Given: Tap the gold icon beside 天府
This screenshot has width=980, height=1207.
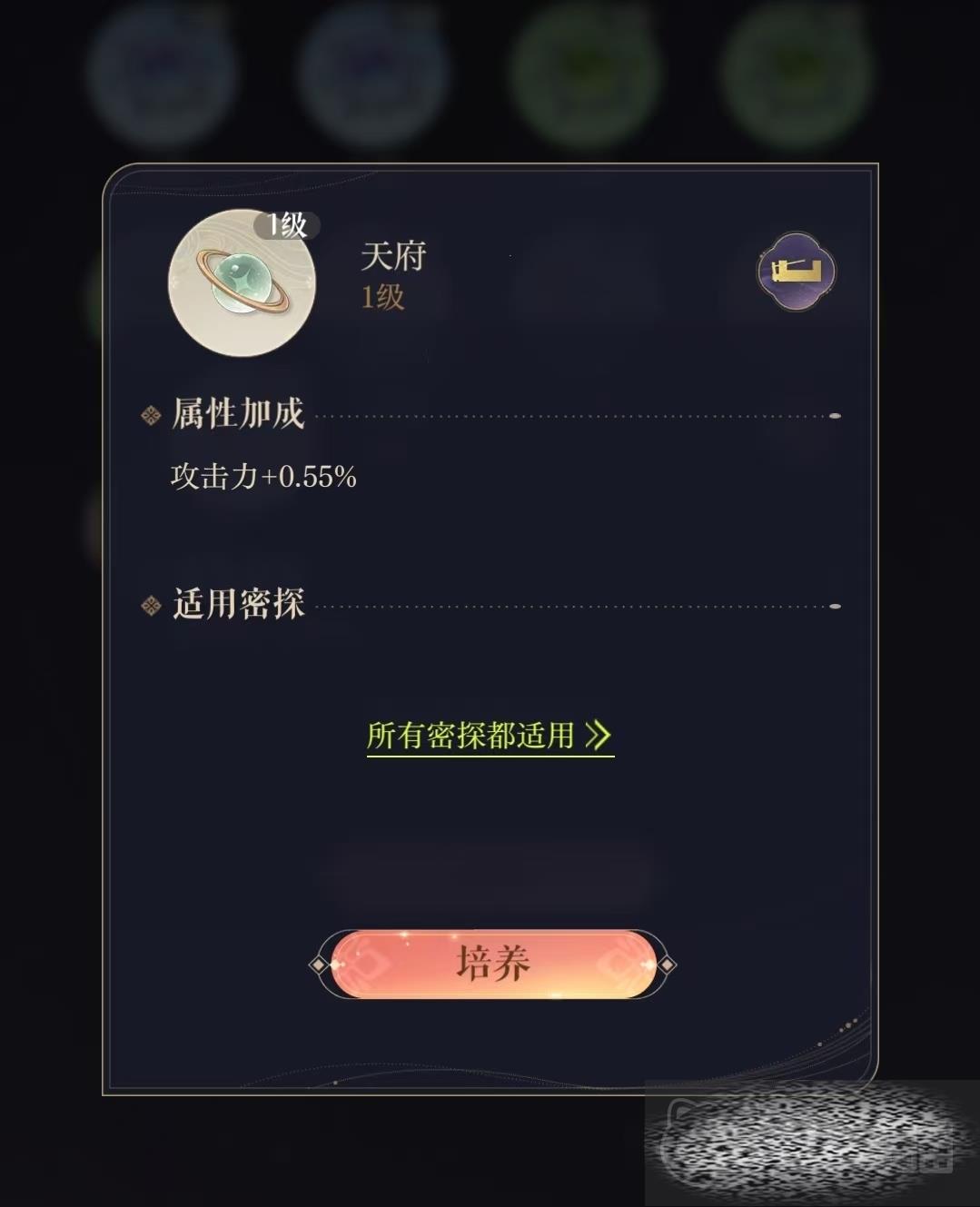Looking at the screenshot, I should coord(797,272).
